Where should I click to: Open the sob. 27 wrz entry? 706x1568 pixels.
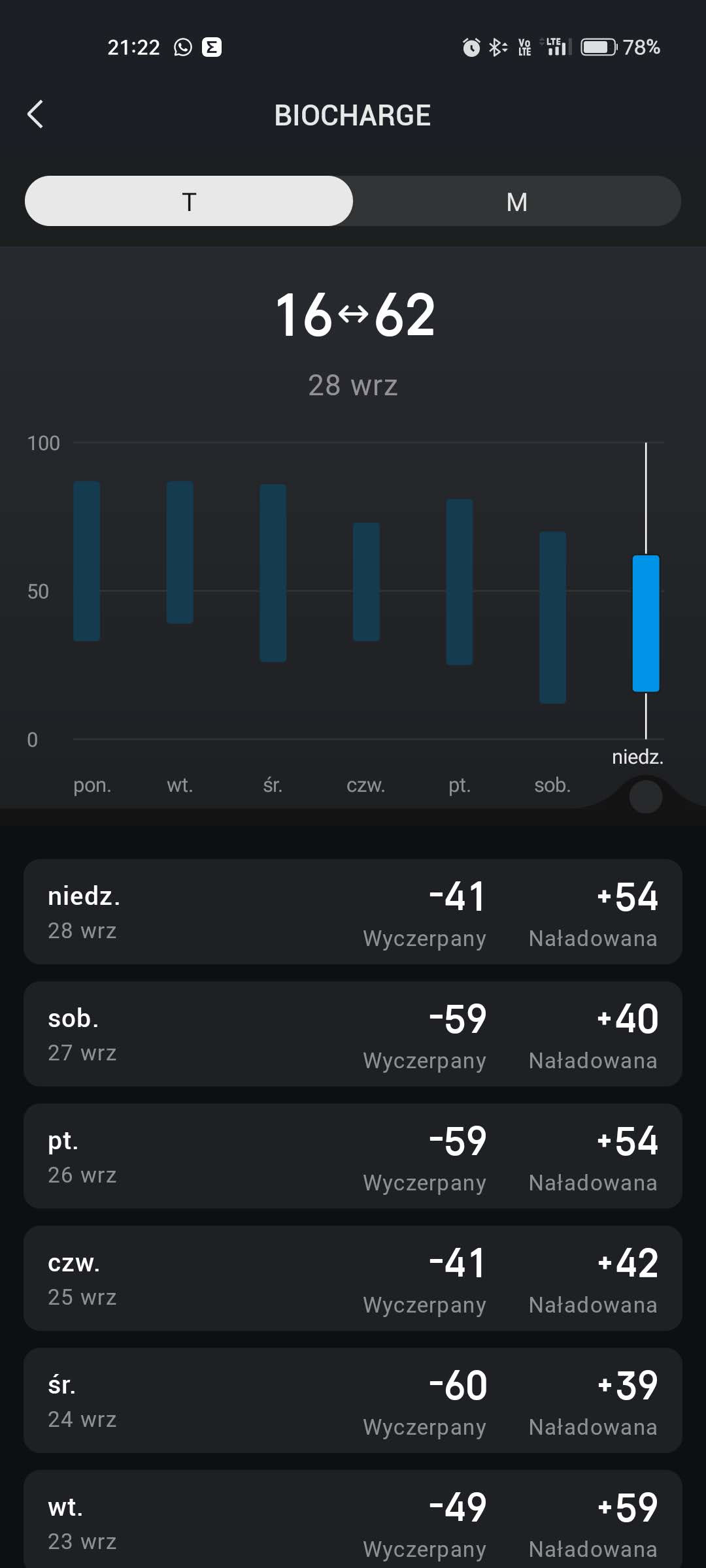353,1034
